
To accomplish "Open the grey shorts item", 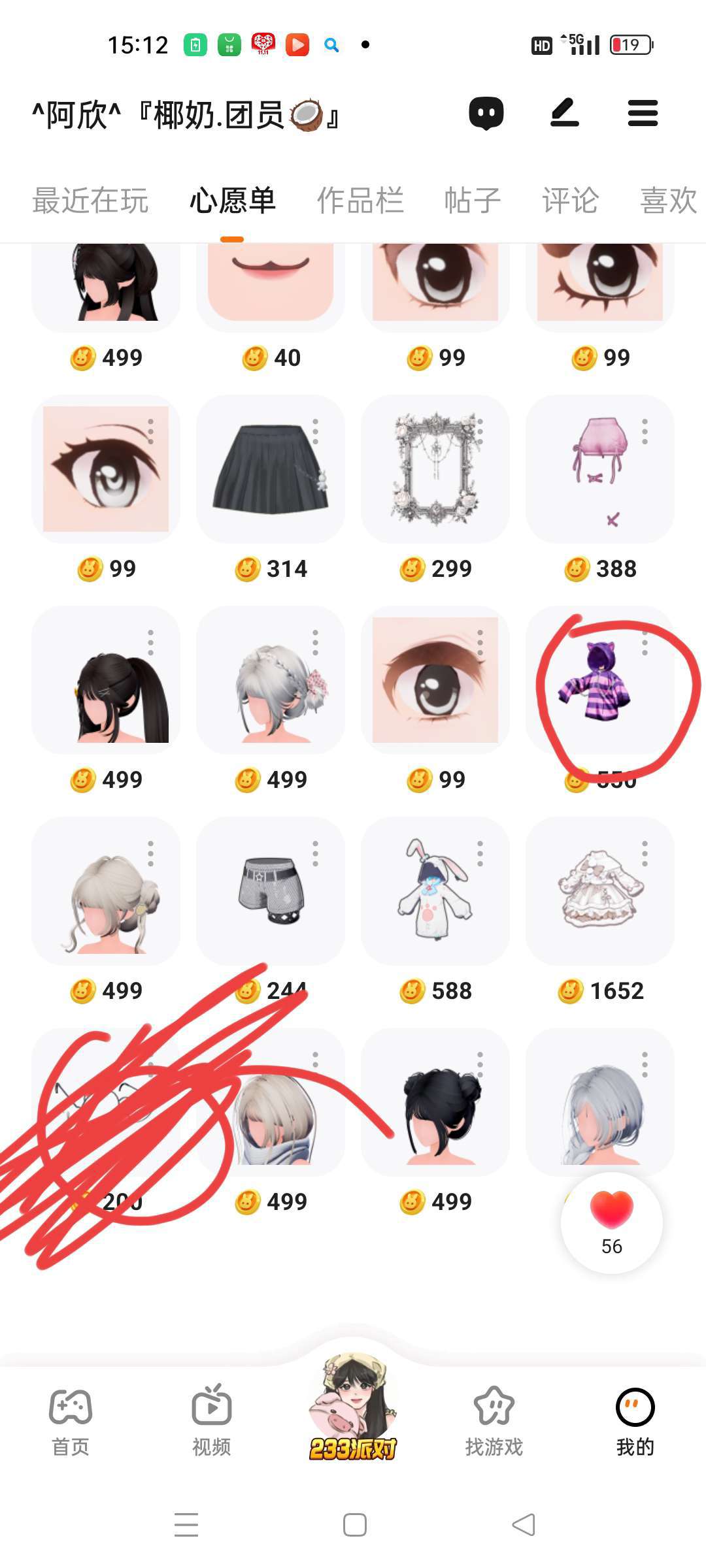I will point(271,891).
